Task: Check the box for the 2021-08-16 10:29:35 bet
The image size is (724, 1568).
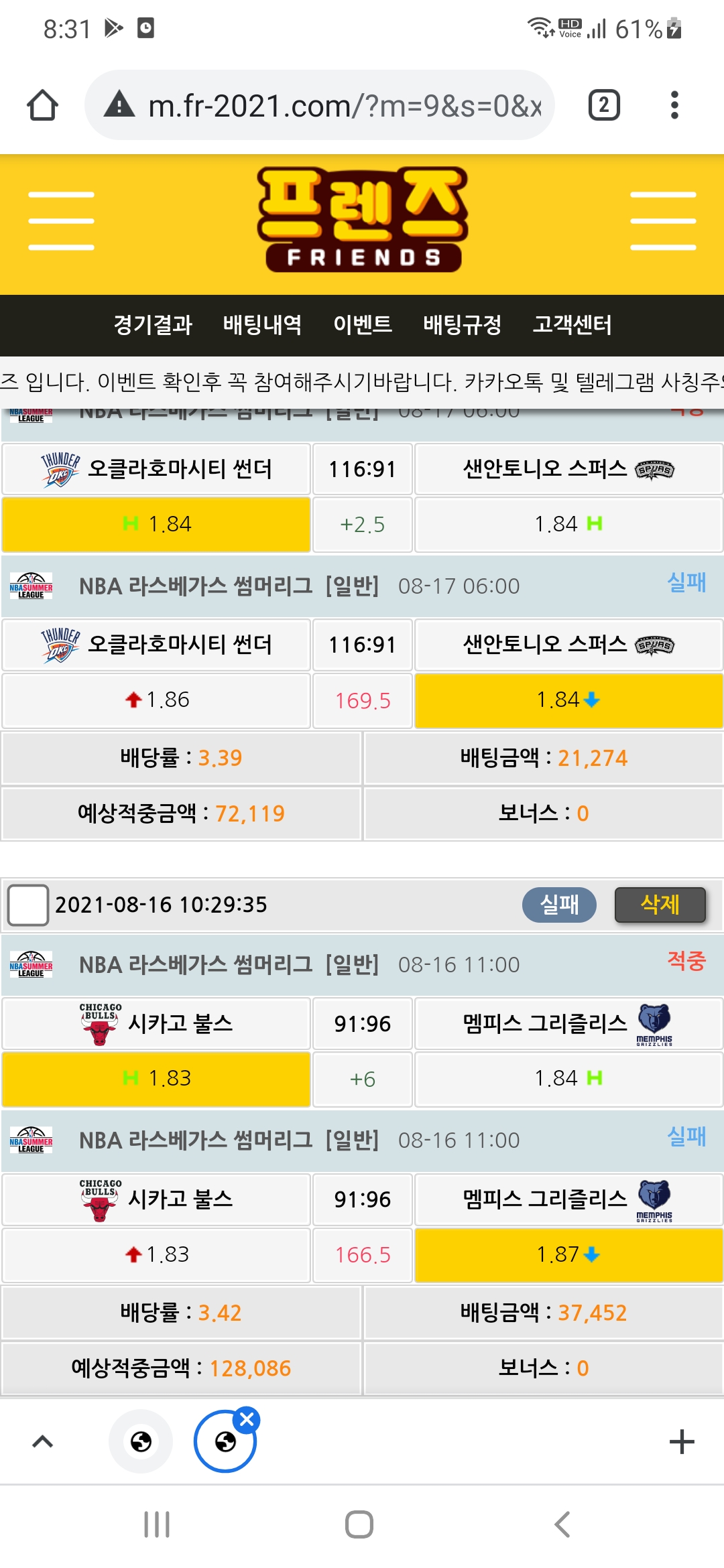Action: click(x=27, y=905)
